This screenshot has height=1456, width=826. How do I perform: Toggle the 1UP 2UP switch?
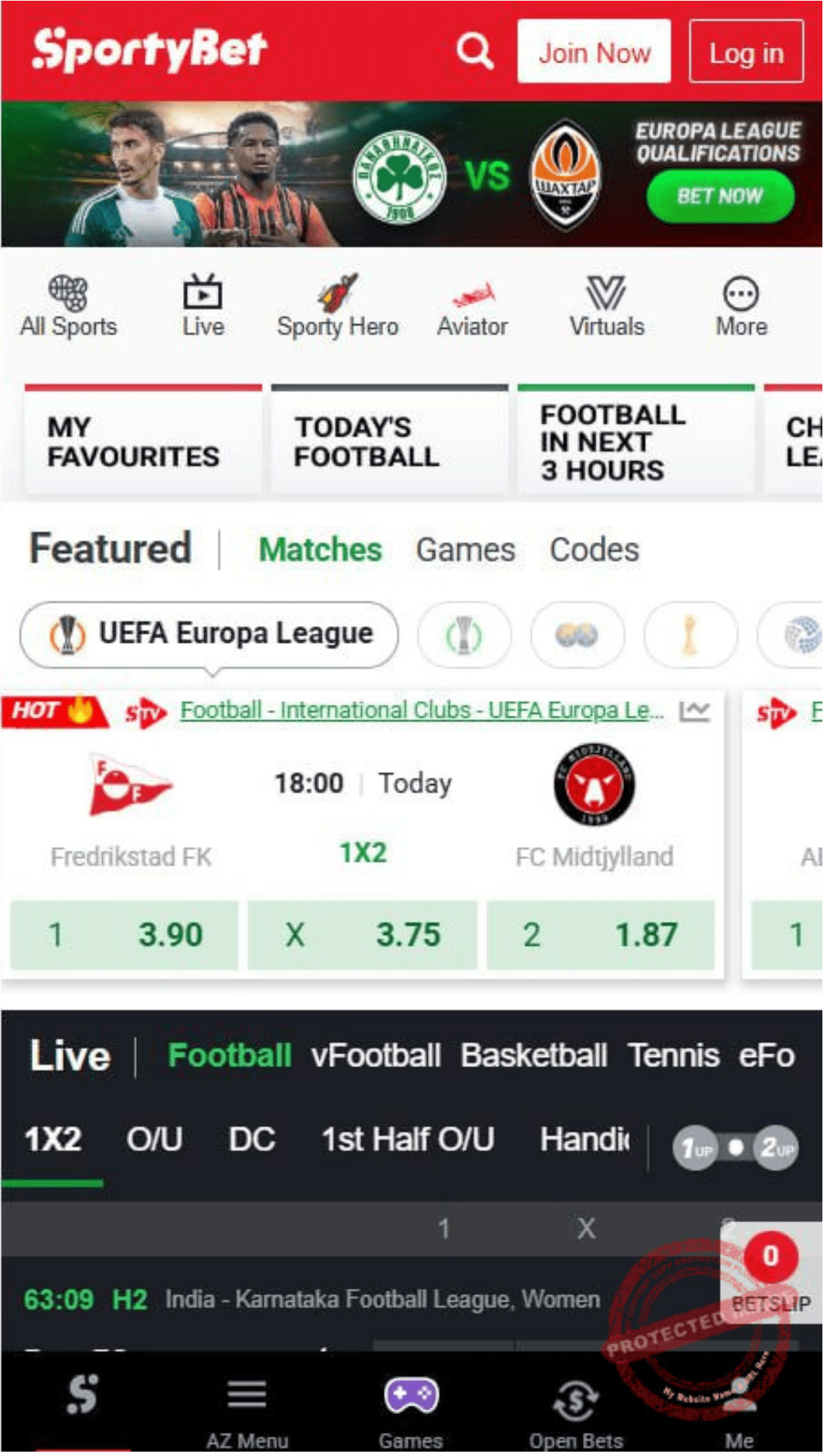coord(736,1148)
